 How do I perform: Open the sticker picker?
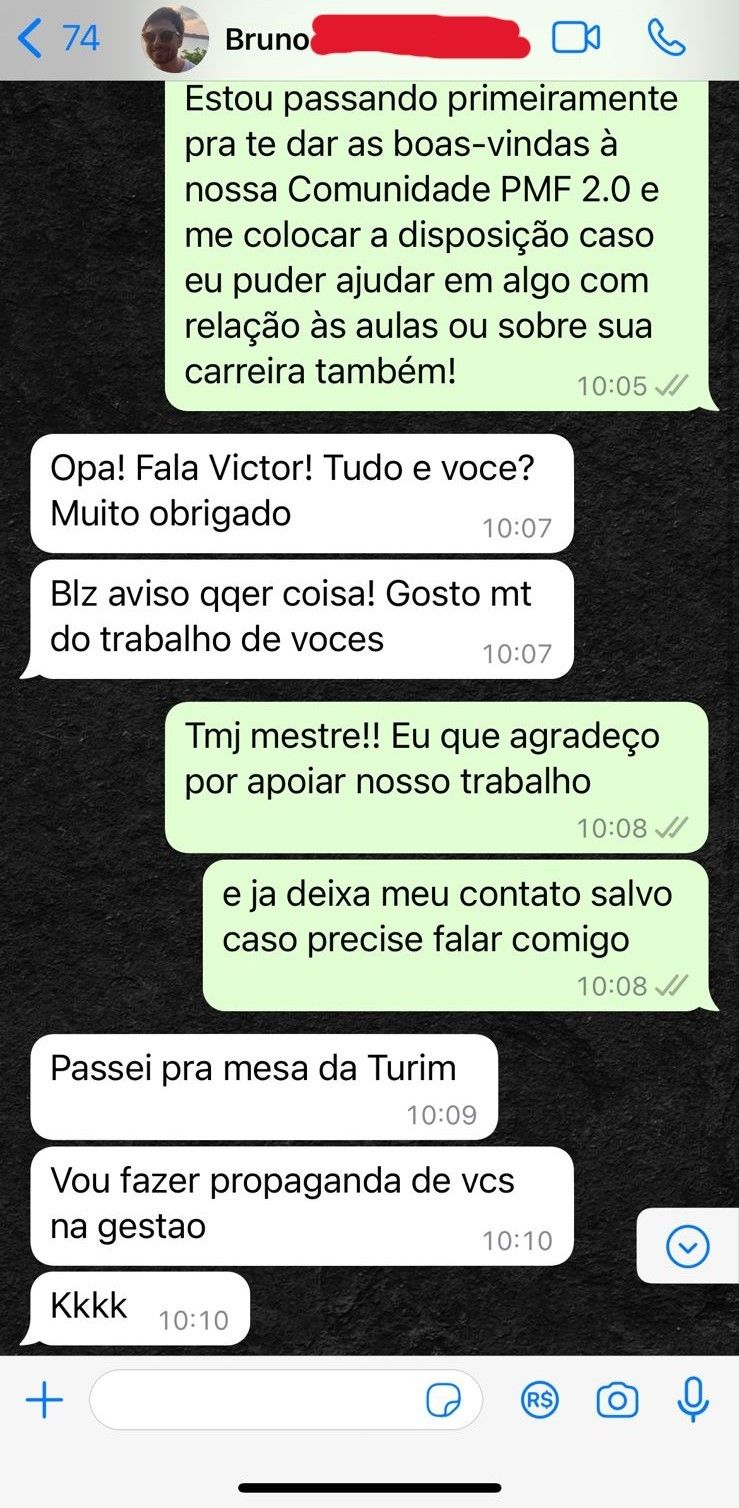click(x=443, y=1402)
